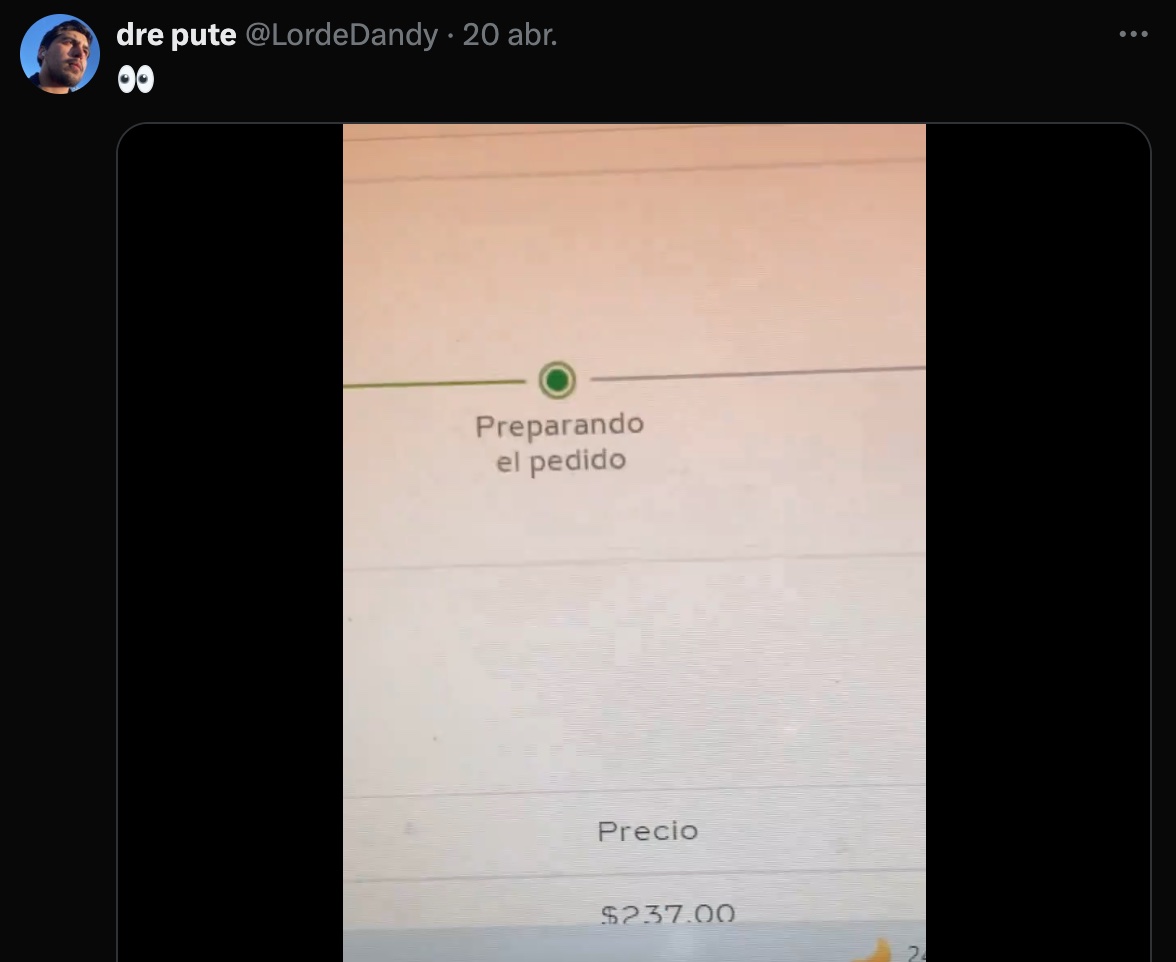Open the attached video in the tweet
Screen dimensions: 1176x962
tap(634, 540)
